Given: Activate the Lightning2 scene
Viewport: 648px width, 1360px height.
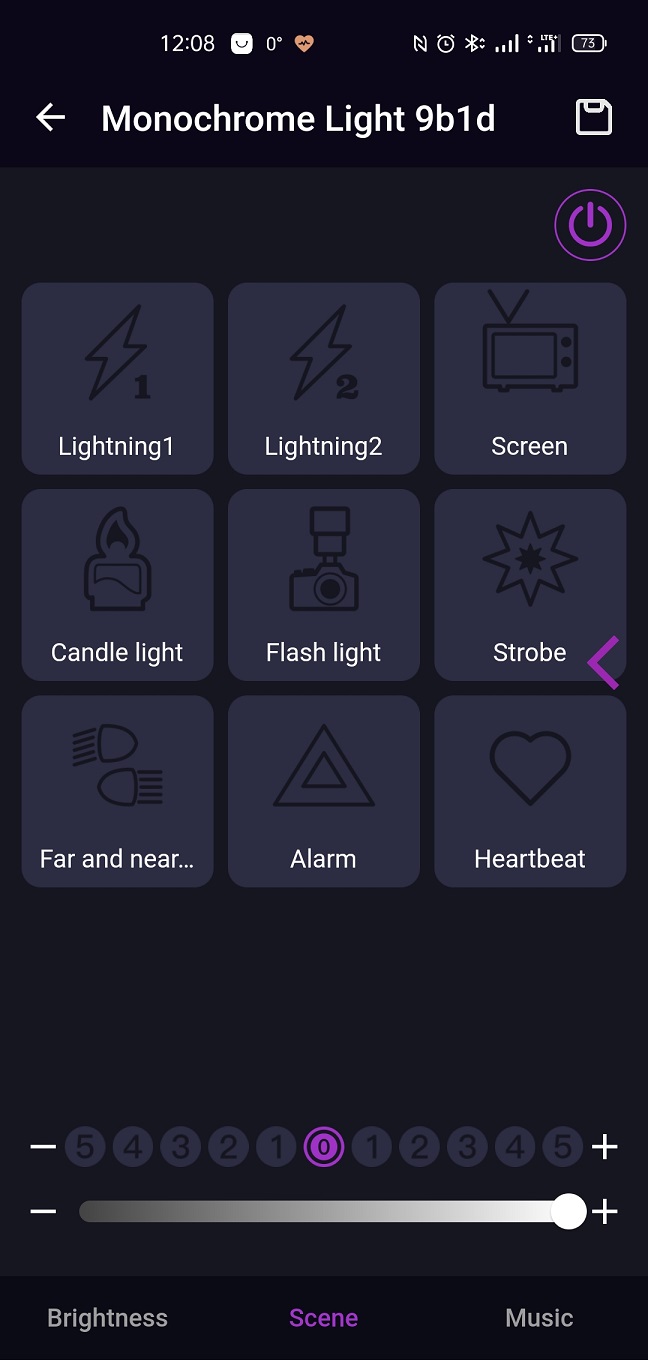Looking at the screenshot, I should [x=324, y=378].
